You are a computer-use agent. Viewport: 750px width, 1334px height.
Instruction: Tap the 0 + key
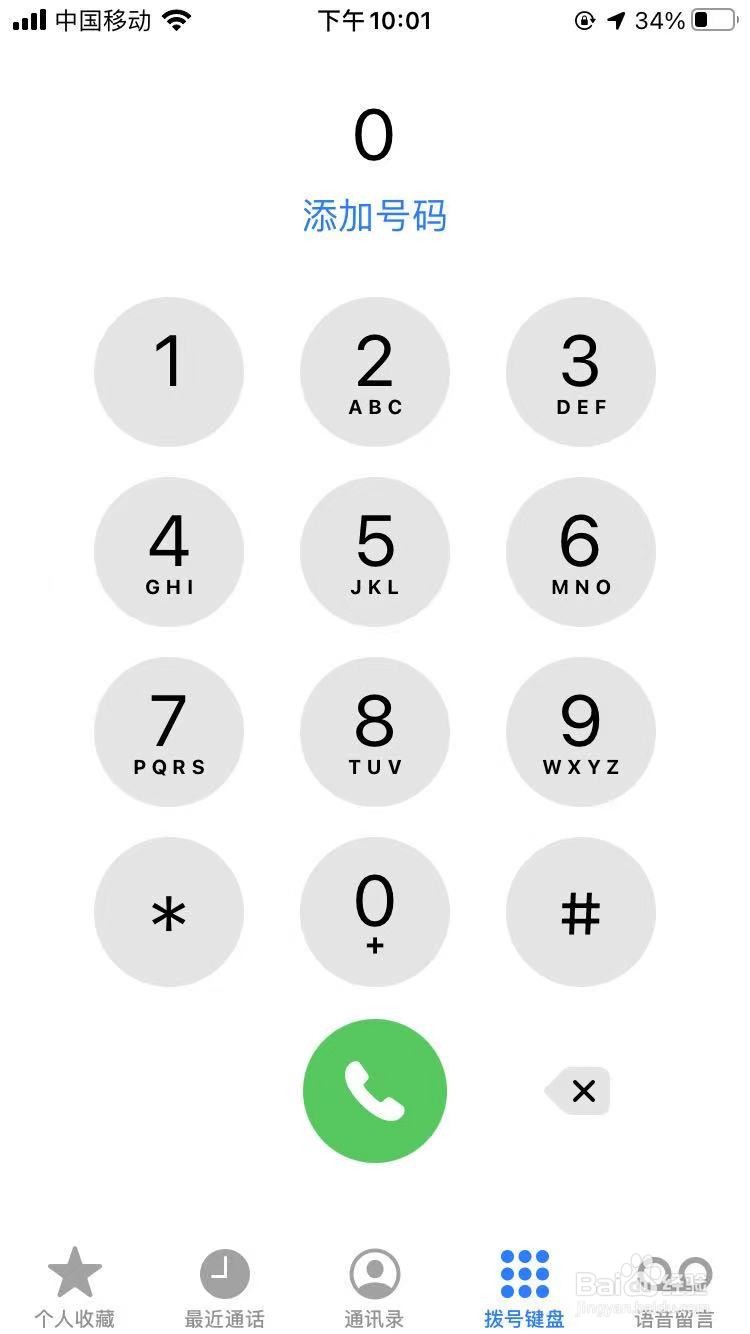click(x=375, y=912)
